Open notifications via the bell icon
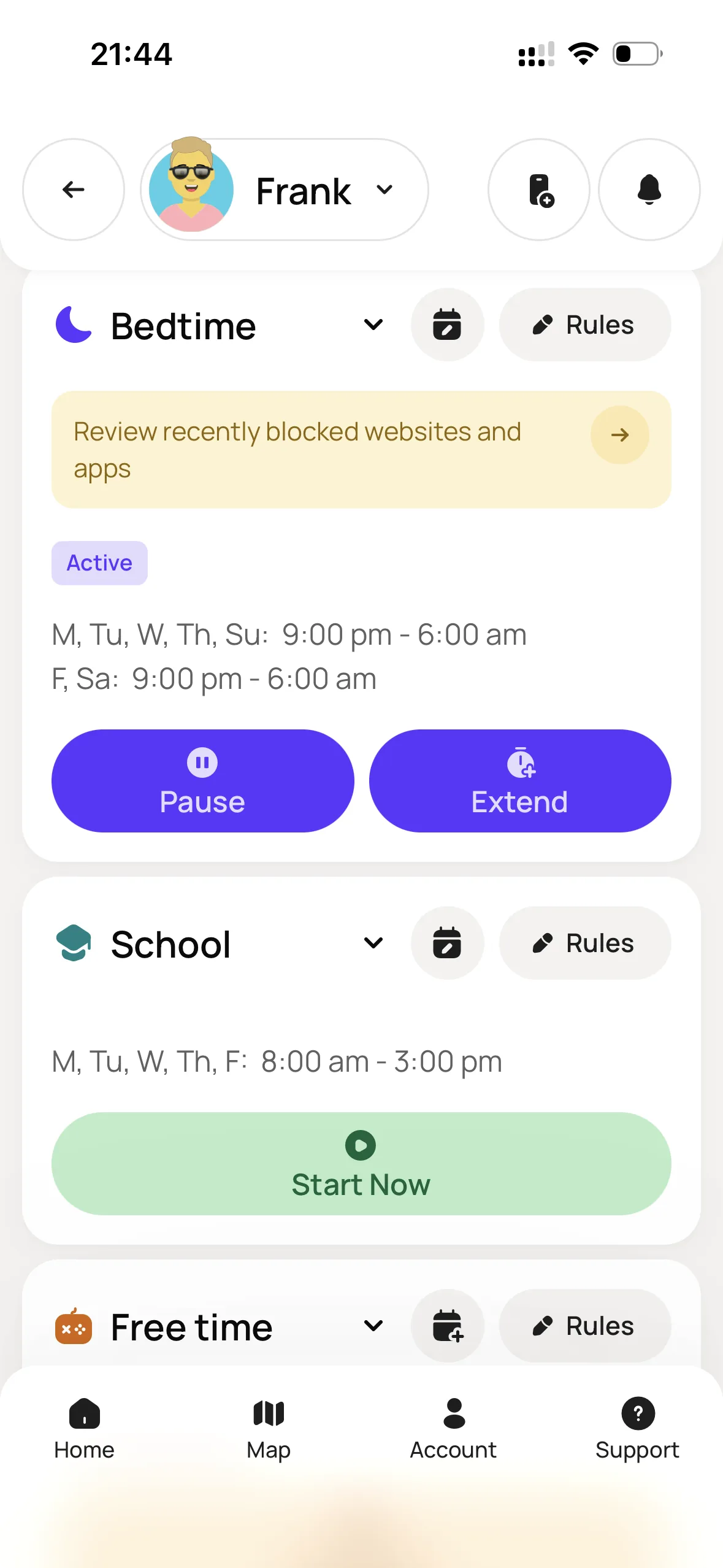Viewport: 723px width, 1568px height. (x=648, y=190)
